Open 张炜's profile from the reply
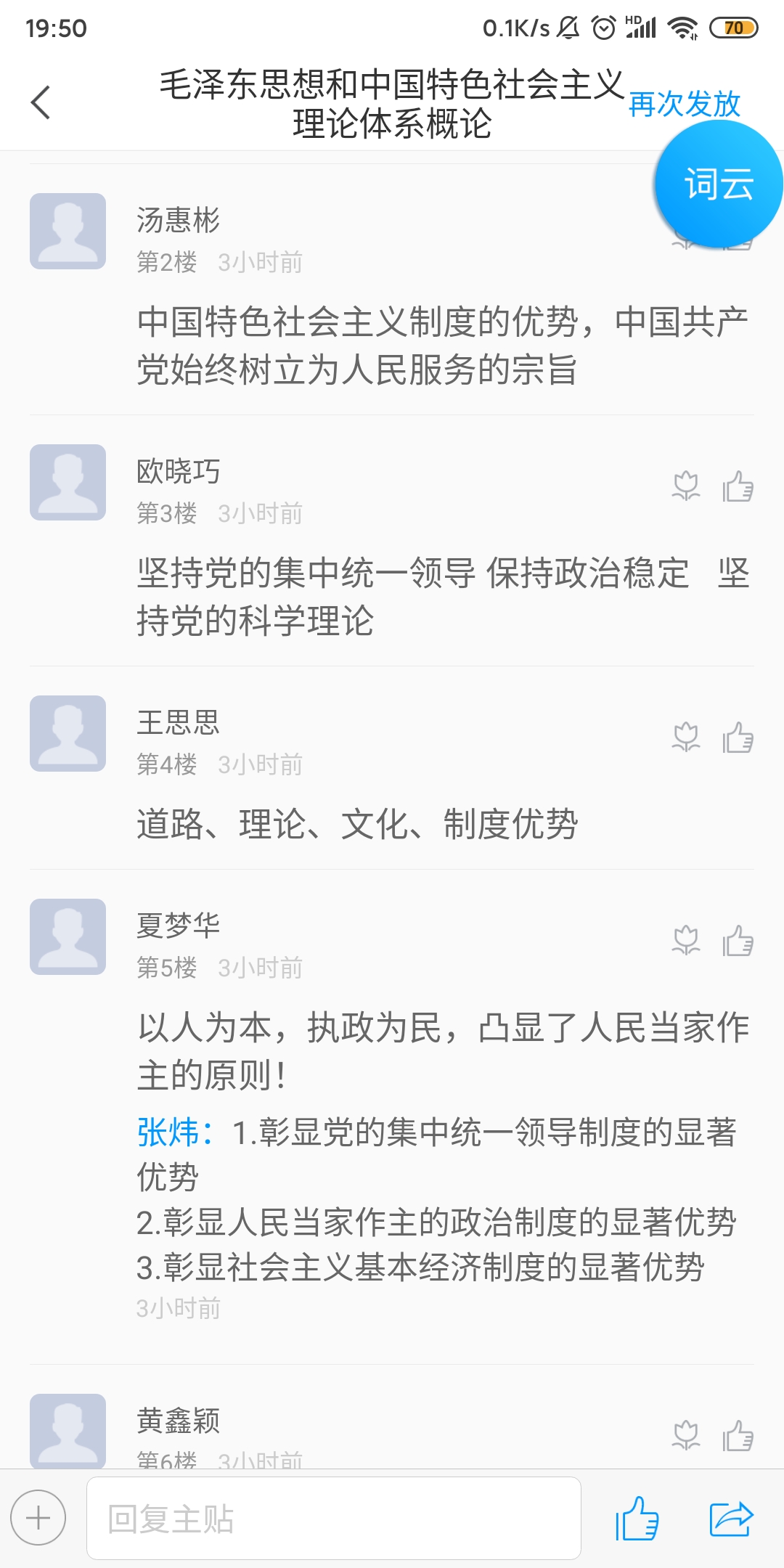This screenshot has height=1568, width=784. point(168,1132)
